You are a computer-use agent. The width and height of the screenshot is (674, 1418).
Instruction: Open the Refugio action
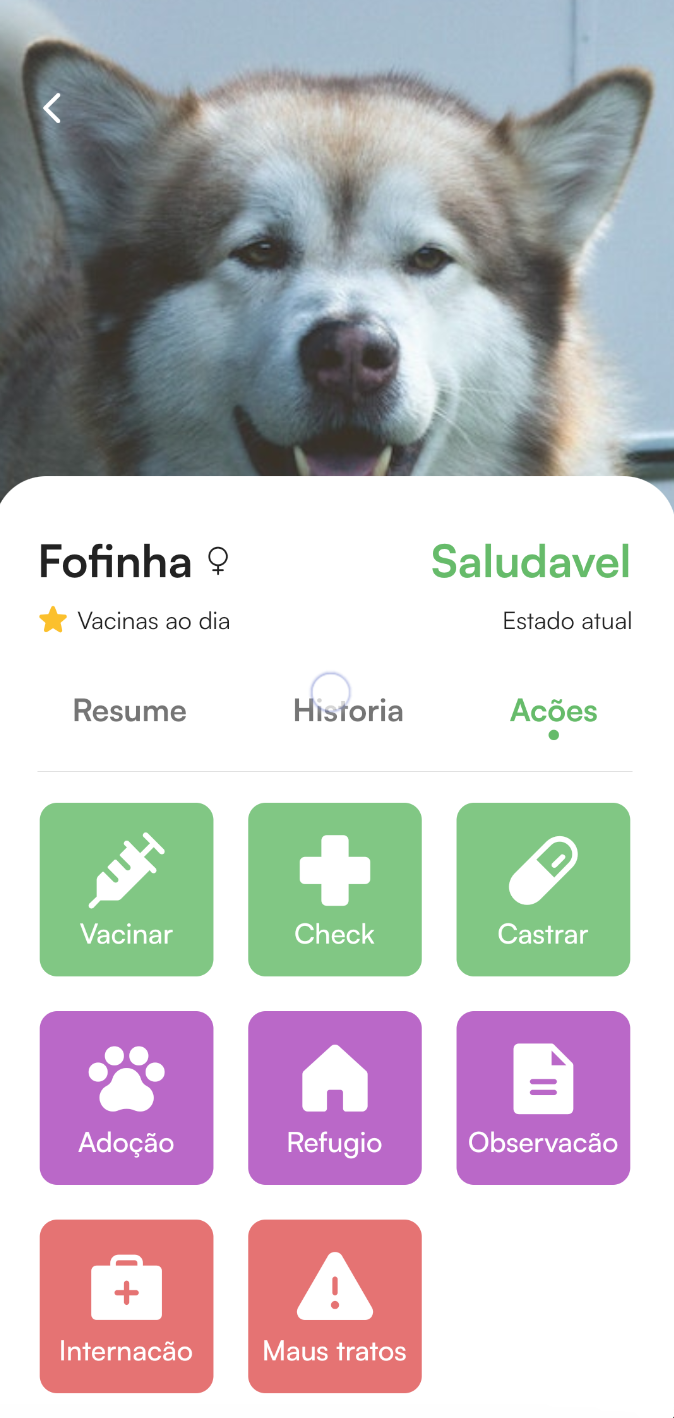(335, 1098)
